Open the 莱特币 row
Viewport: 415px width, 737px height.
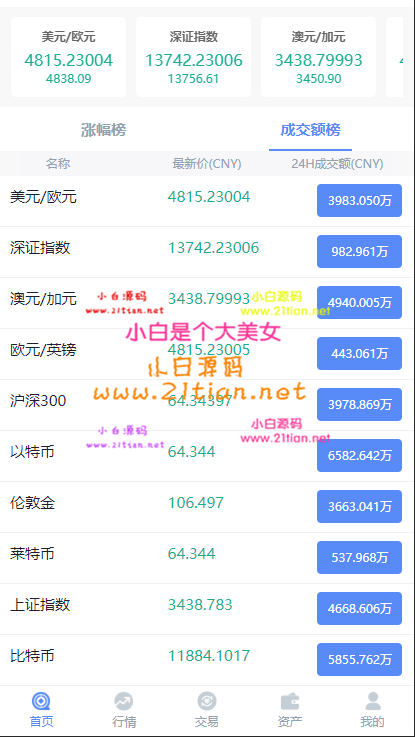click(x=206, y=558)
